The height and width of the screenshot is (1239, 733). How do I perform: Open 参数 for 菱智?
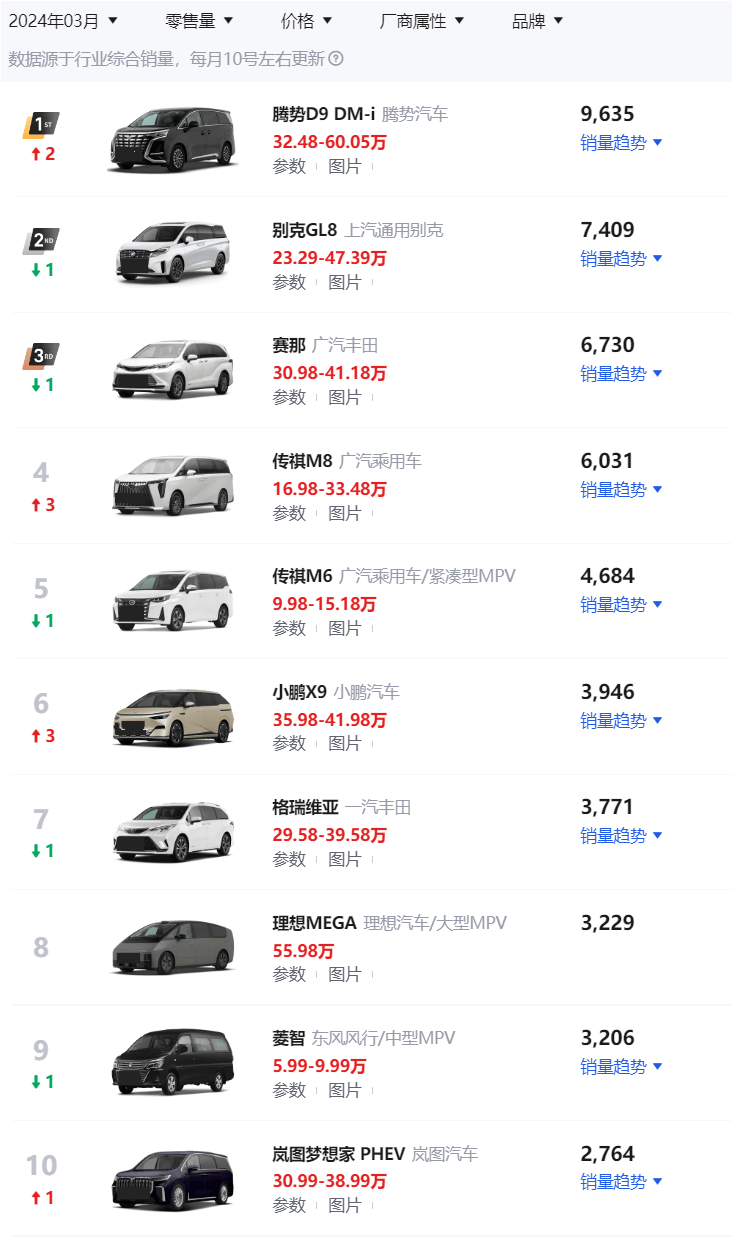(289, 1090)
